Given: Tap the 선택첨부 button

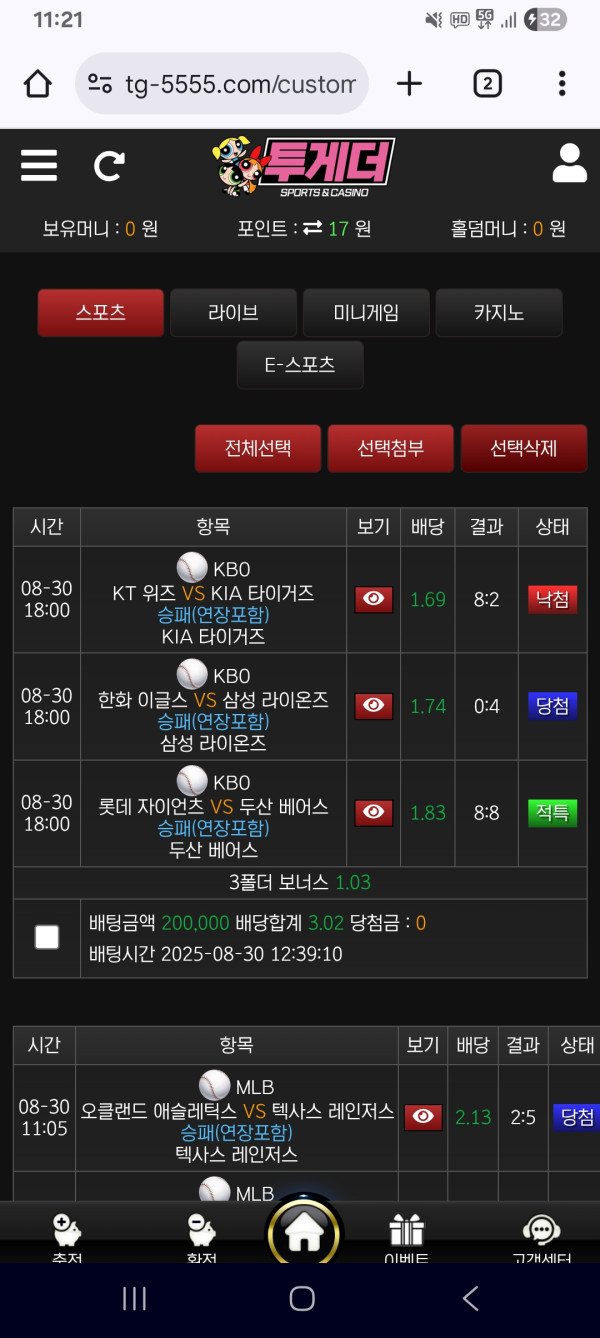Looking at the screenshot, I should click(x=391, y=448).
